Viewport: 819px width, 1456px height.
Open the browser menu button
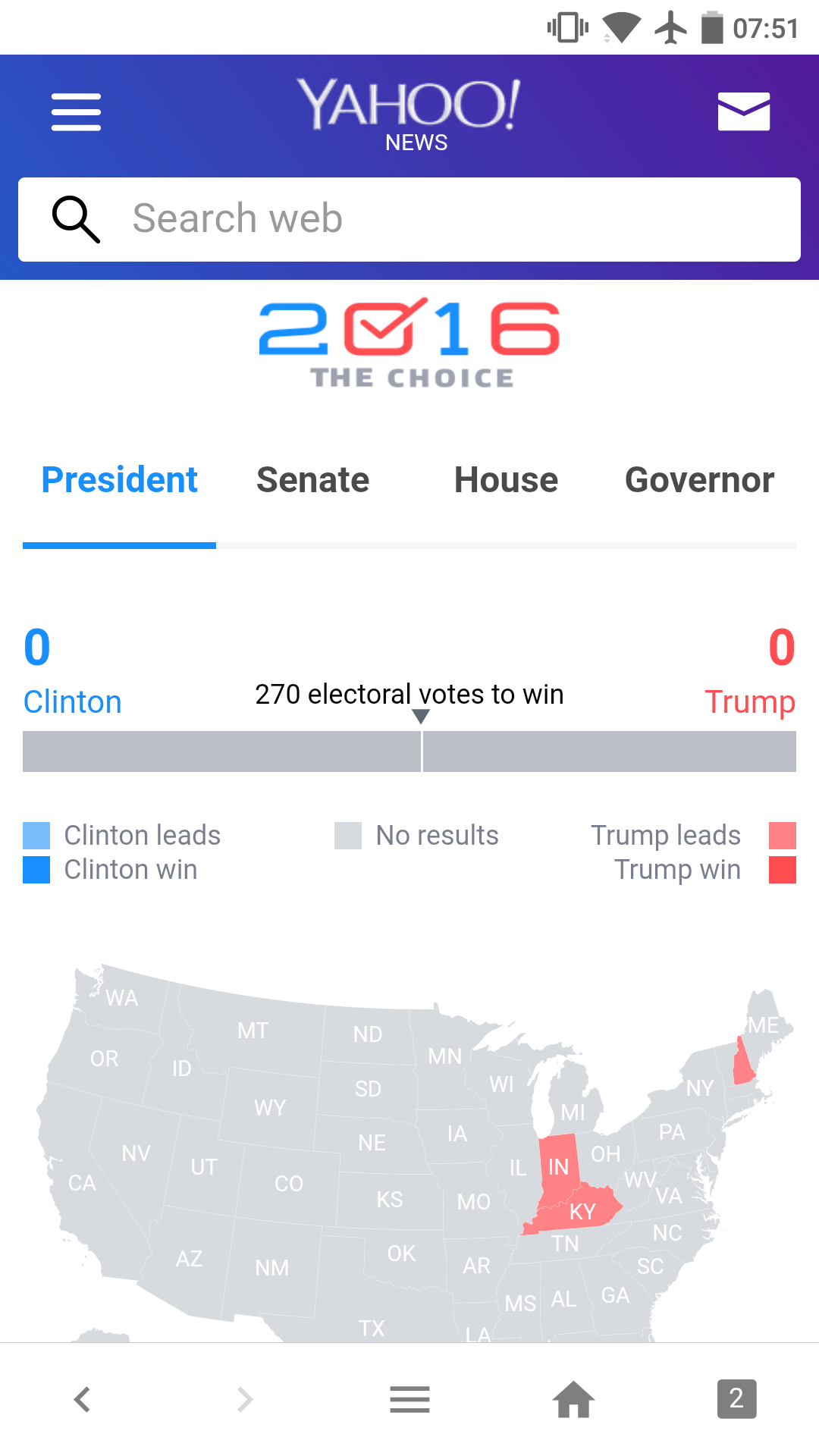point(409,1399)
